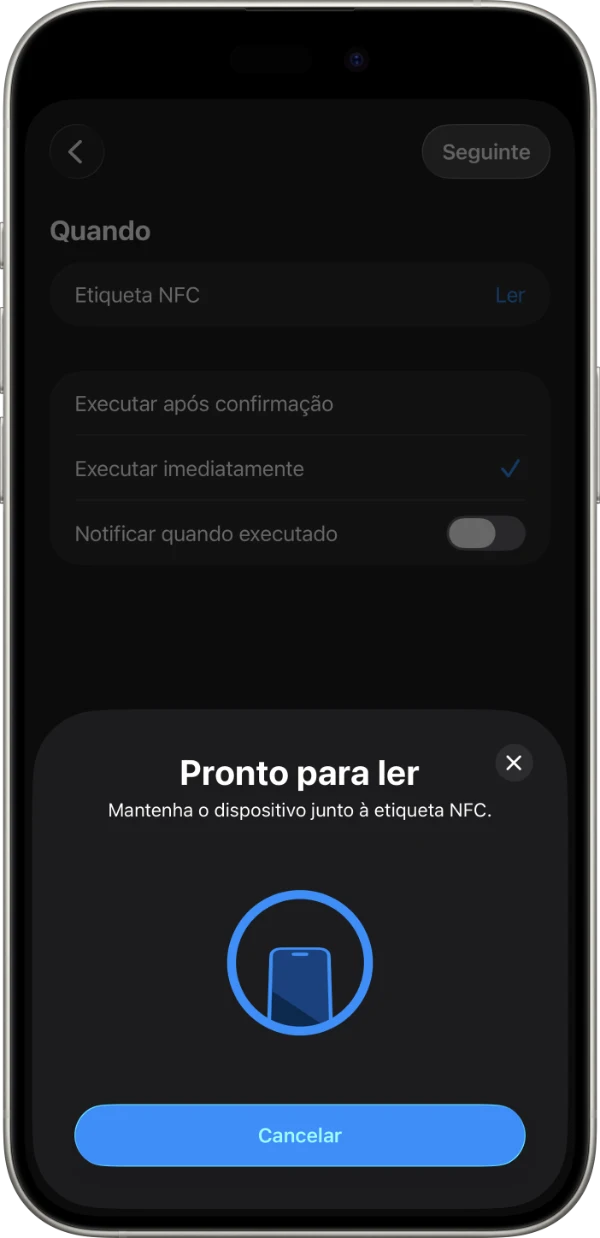Choose Executar imediatamente

pyautogui.click(x=300, y=469)
